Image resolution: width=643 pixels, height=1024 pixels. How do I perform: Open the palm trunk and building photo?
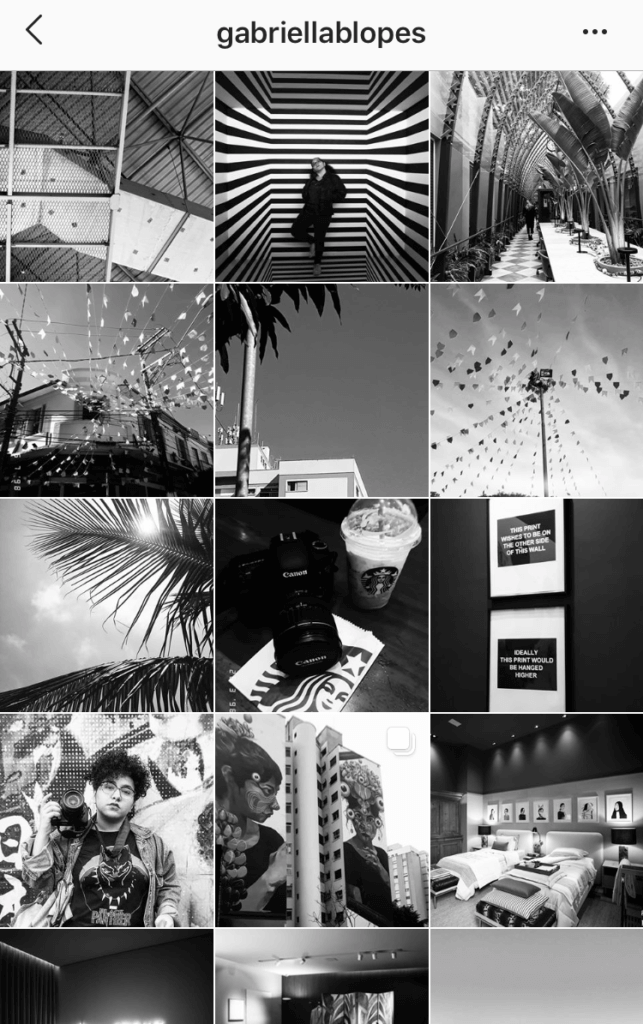pyautogui.click(x=321, y=391)
